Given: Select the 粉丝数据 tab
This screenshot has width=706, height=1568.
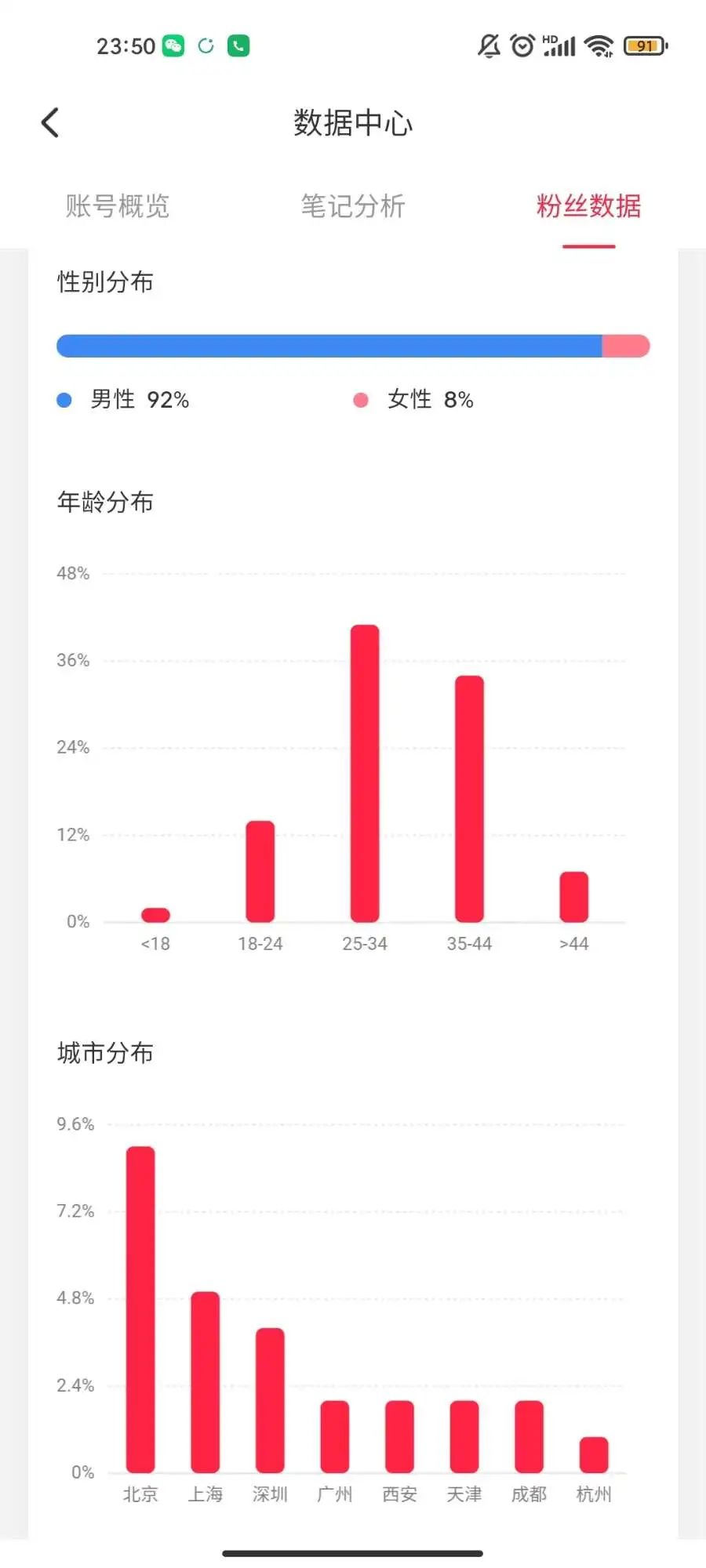Looking at the screenshot, I should [588, 206].
